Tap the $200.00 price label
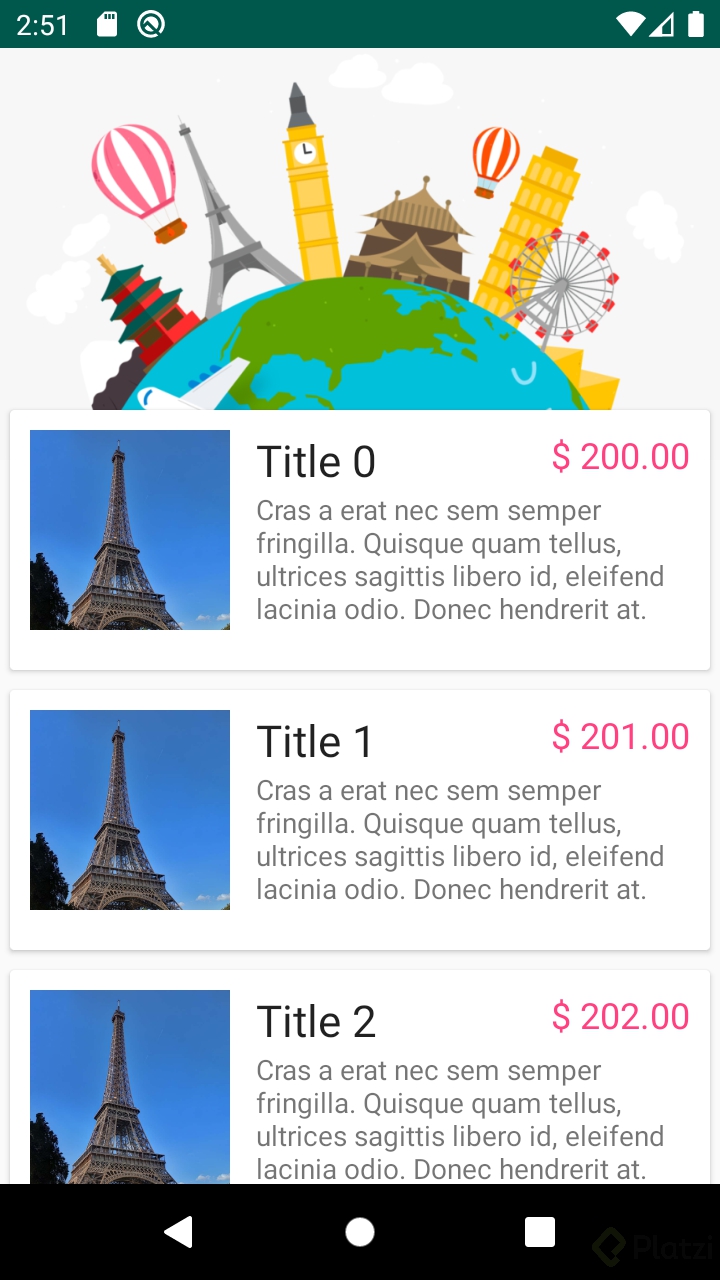This screenshot has width=720, height=1280. tap(620, 457)
